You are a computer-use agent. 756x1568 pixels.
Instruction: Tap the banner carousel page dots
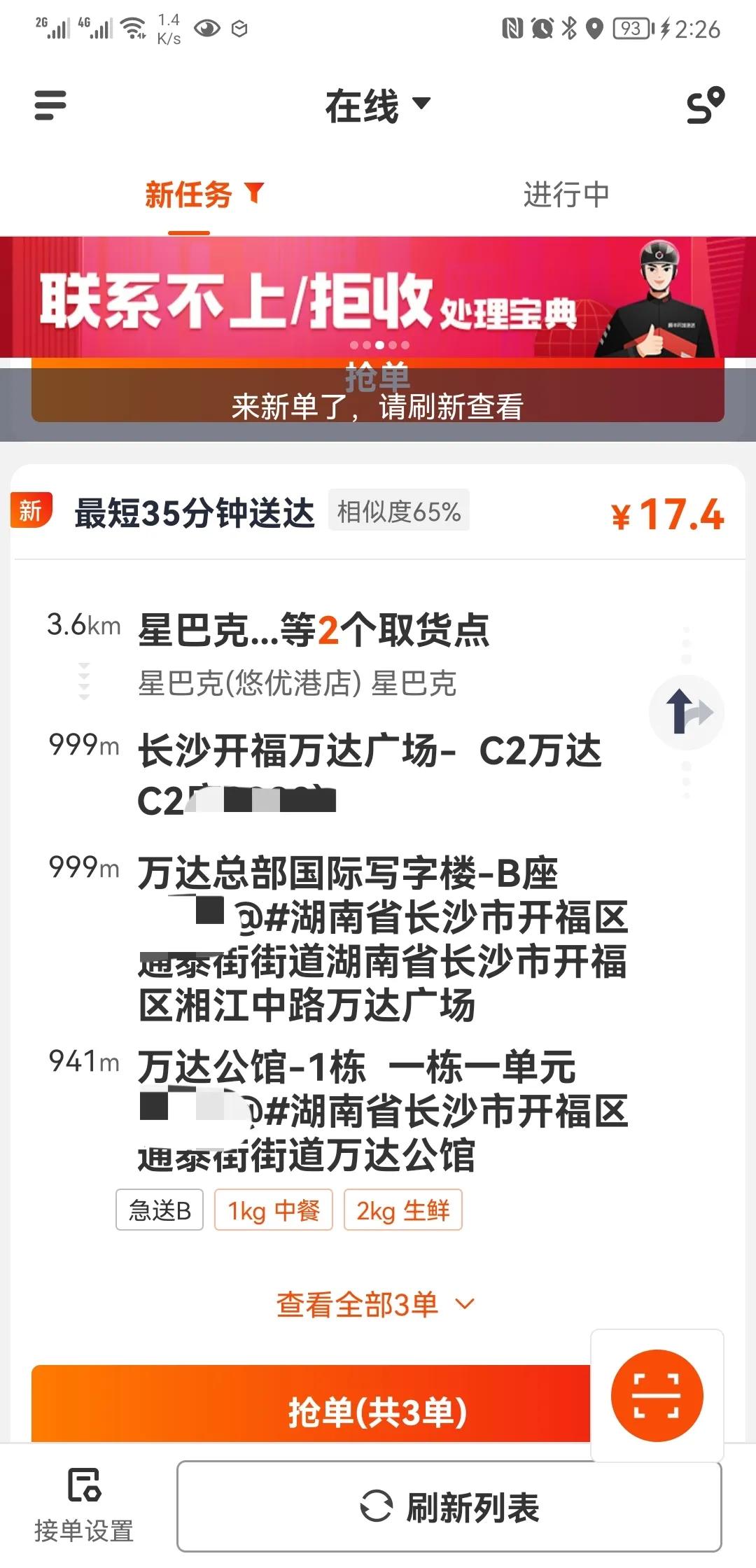(x=378, y=344)
